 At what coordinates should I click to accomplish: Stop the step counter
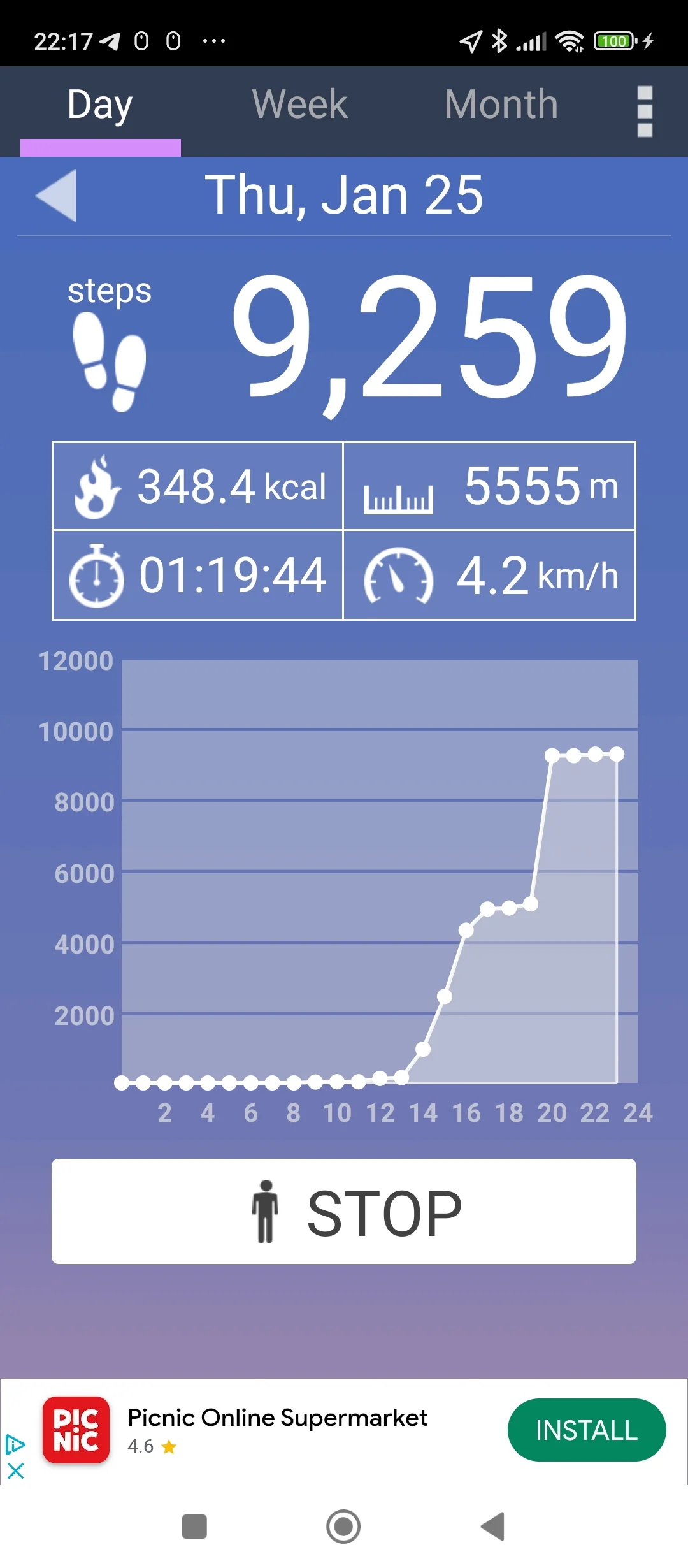(x=344, y=1211)
